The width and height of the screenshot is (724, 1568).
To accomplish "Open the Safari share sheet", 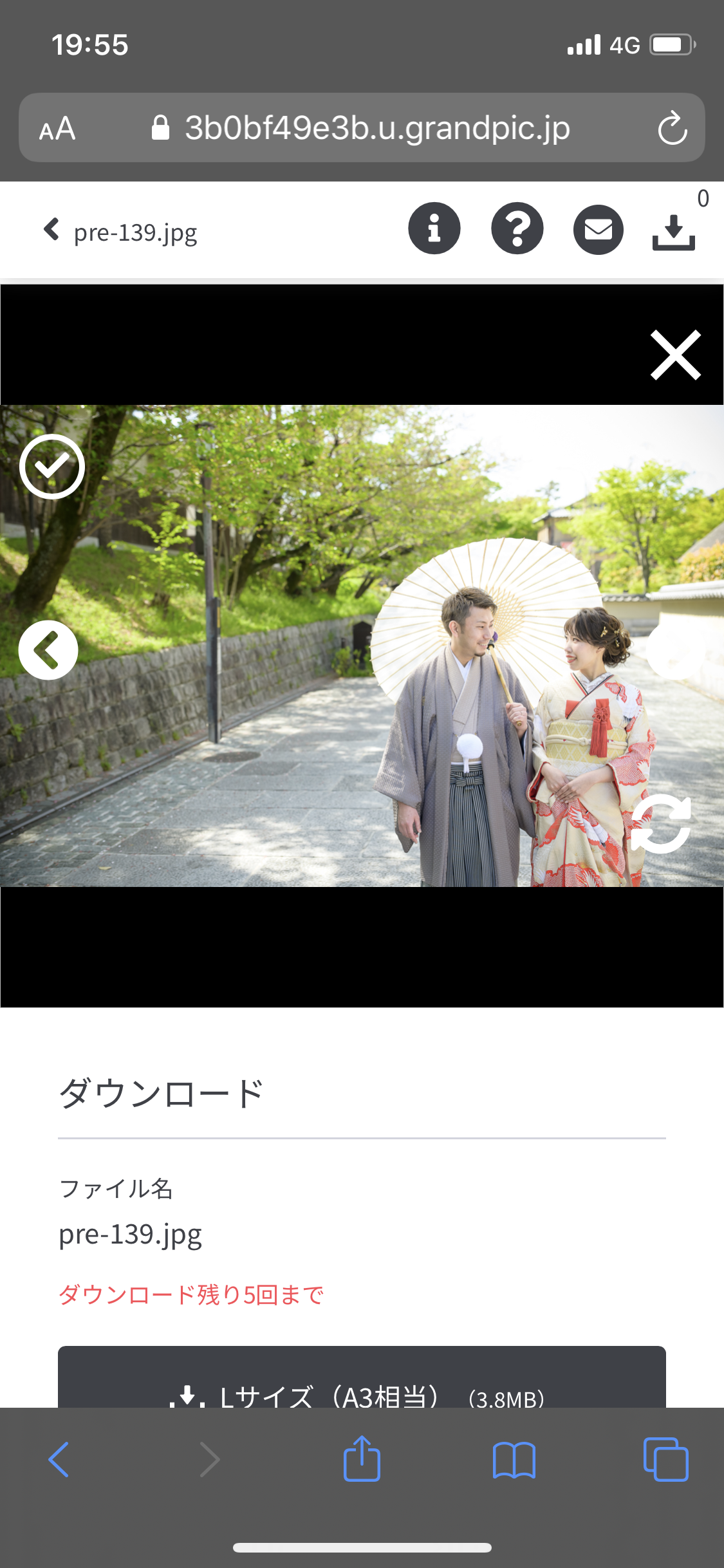I will (362, 1459).
